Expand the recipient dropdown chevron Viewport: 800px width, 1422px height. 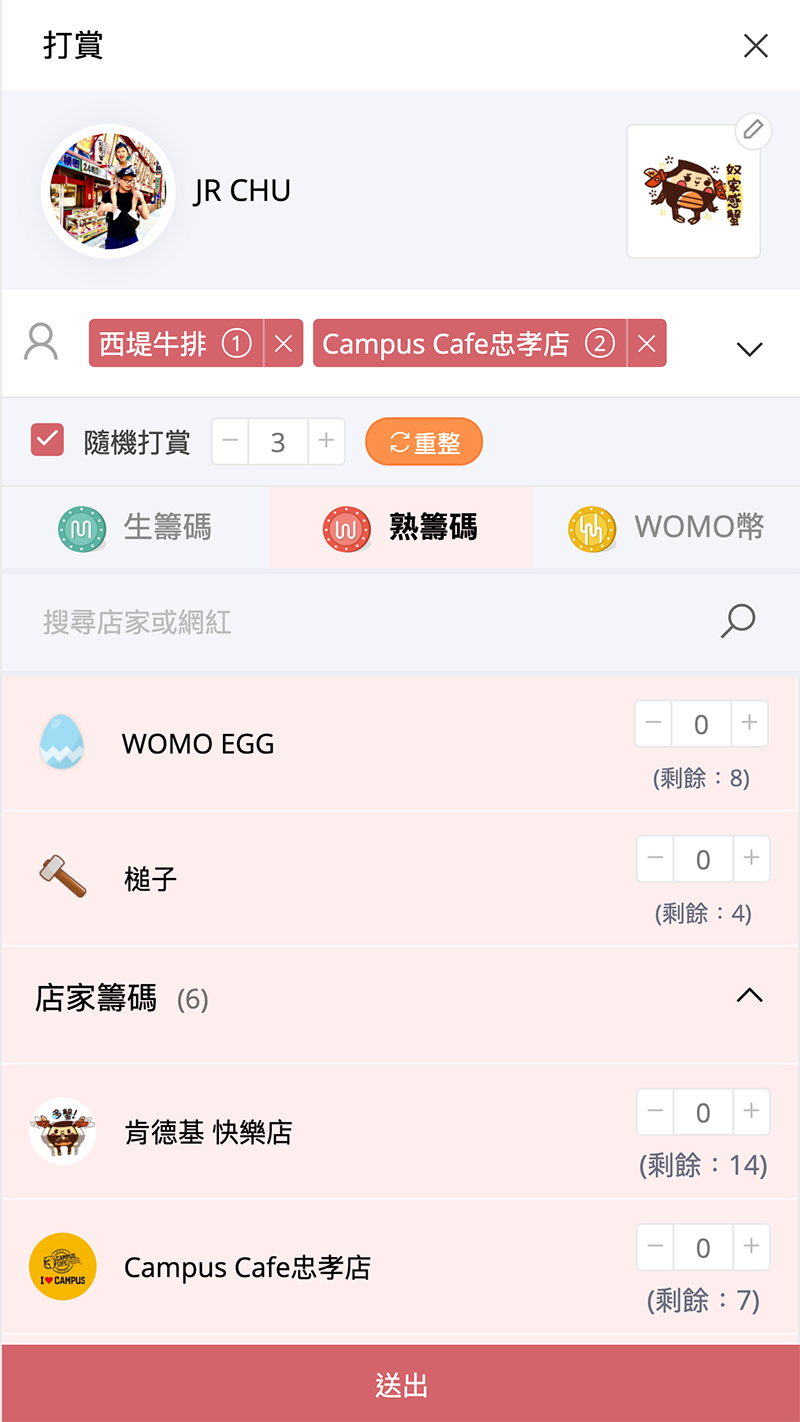[749, 348]
